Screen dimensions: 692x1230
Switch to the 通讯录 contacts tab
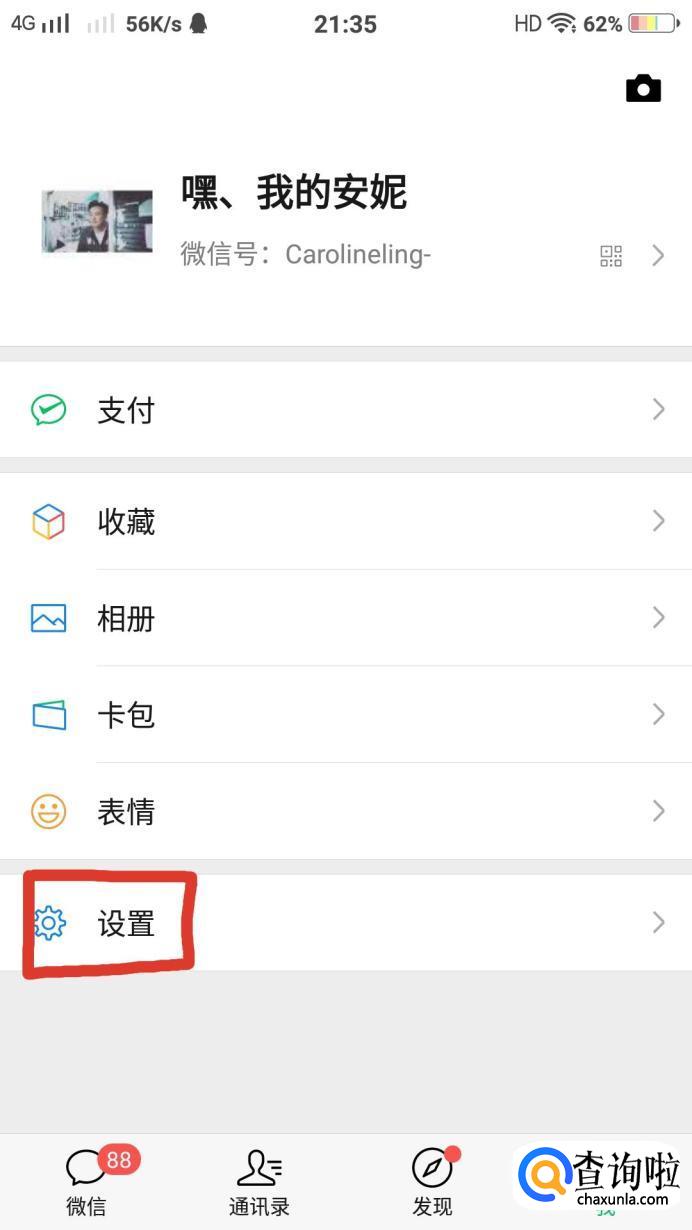(259, 1181)
